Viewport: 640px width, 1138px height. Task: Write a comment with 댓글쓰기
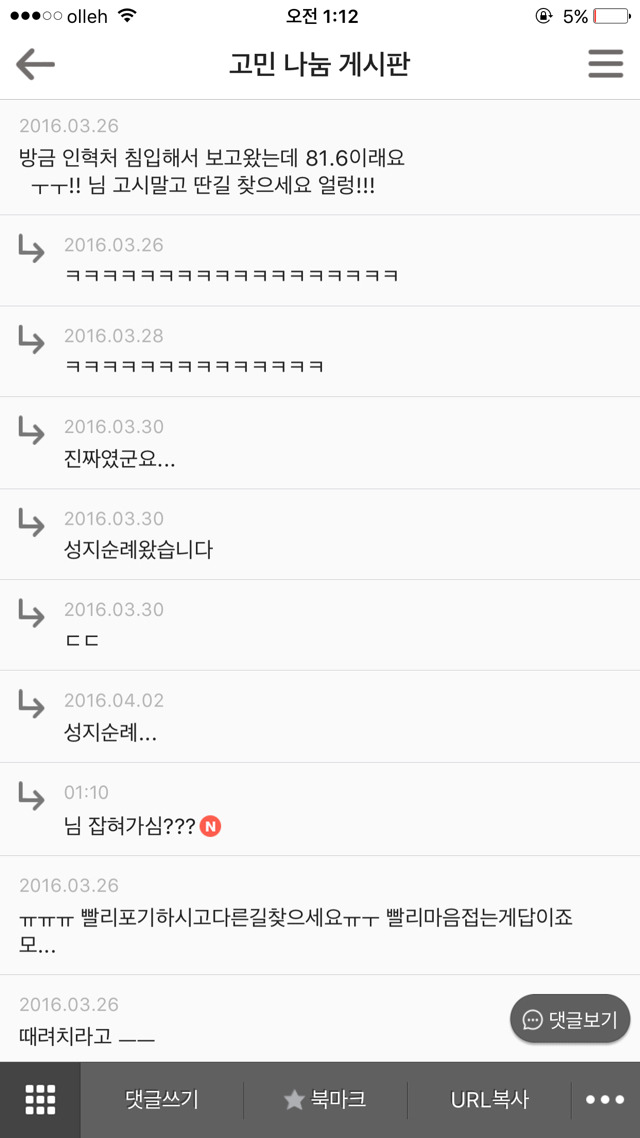(x=162, y=1100)
